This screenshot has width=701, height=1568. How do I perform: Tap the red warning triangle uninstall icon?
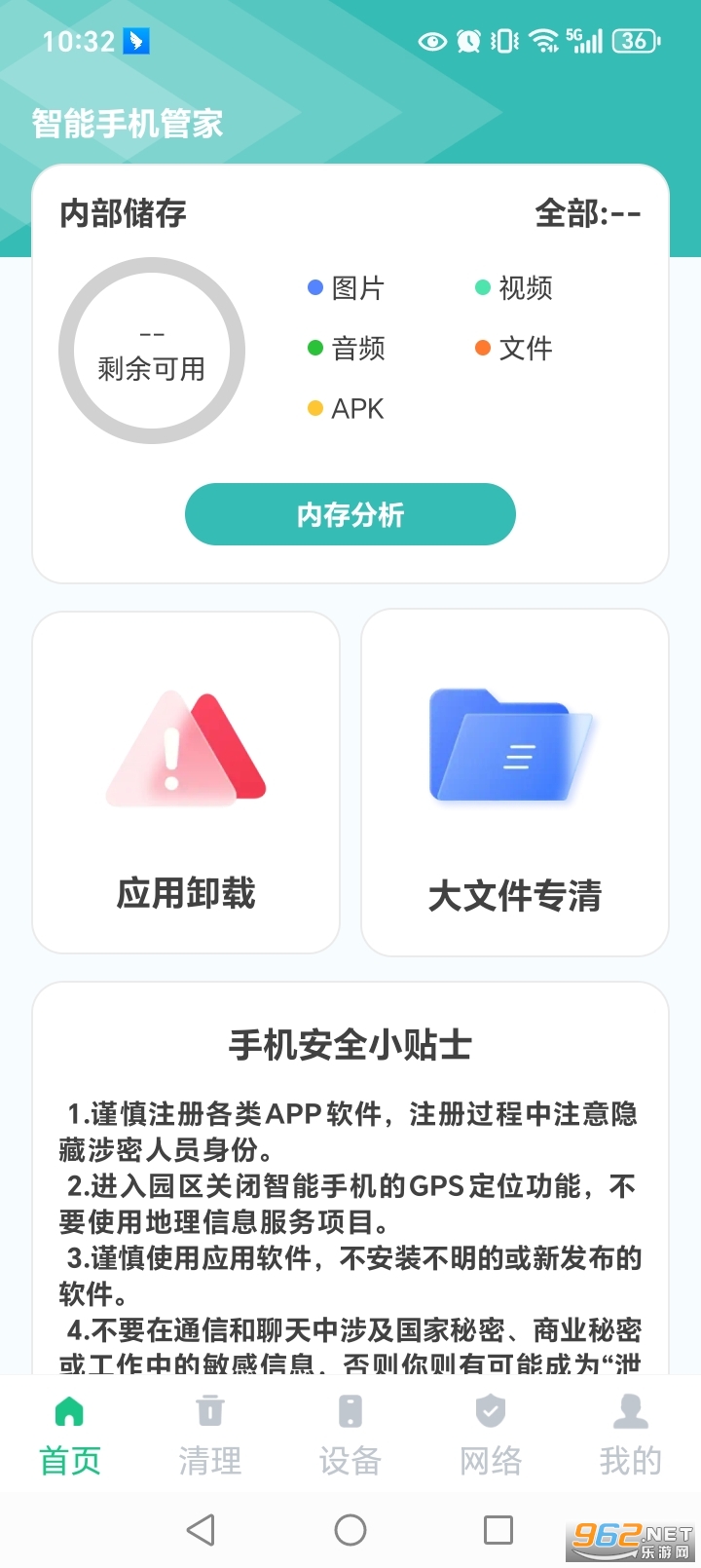tap(185, 750)
